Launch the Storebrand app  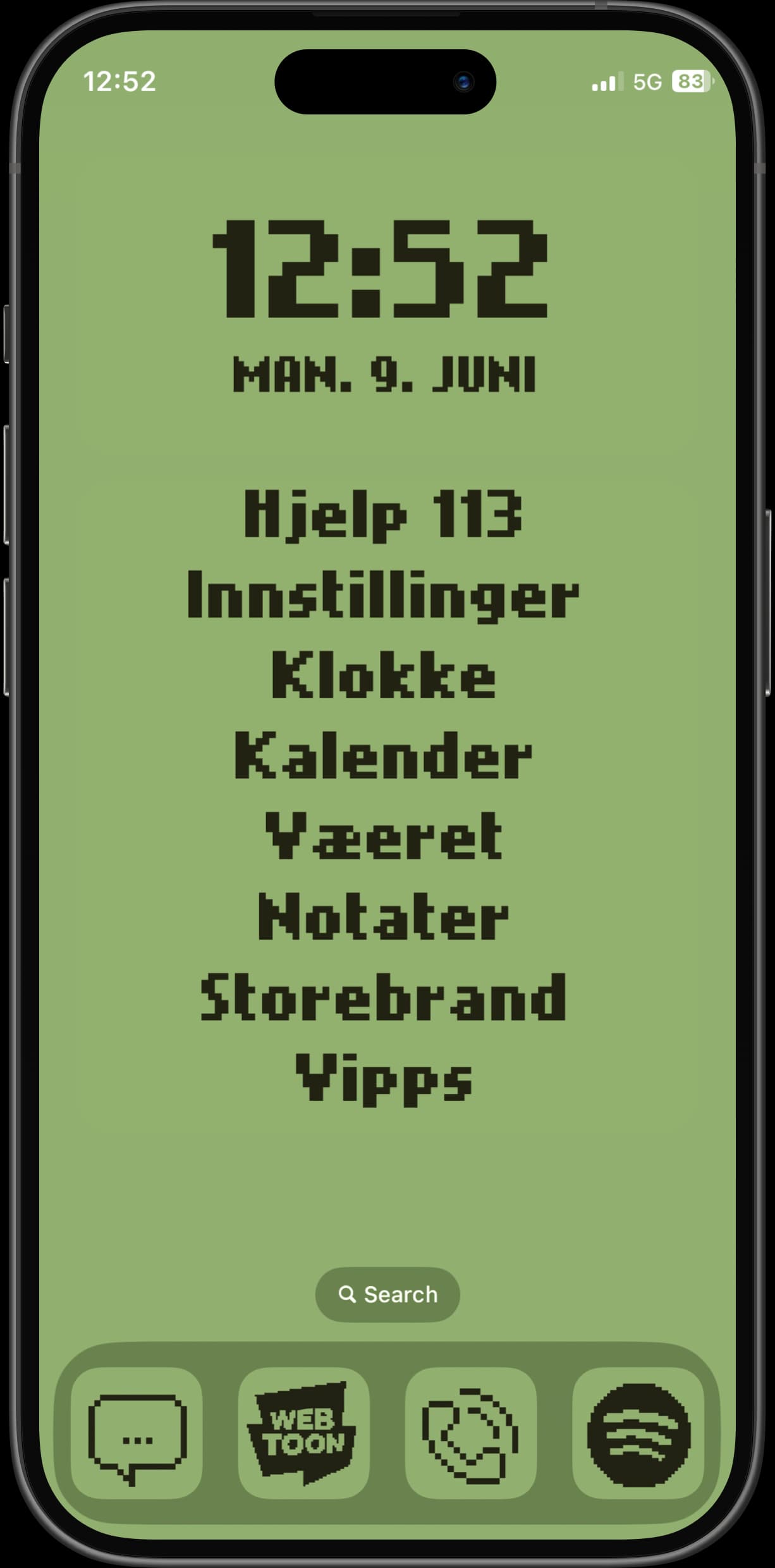point(383,997)
